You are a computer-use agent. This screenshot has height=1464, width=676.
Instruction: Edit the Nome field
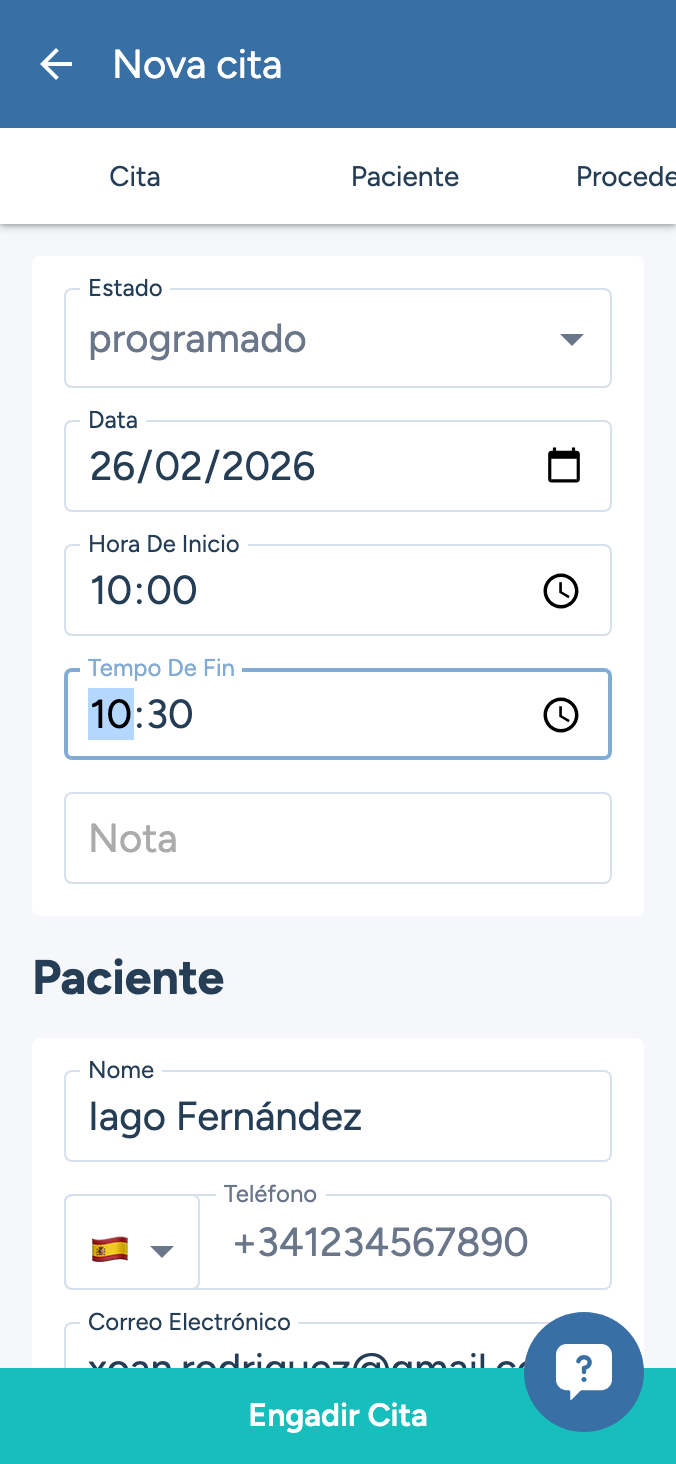[x=338, y=1117]
